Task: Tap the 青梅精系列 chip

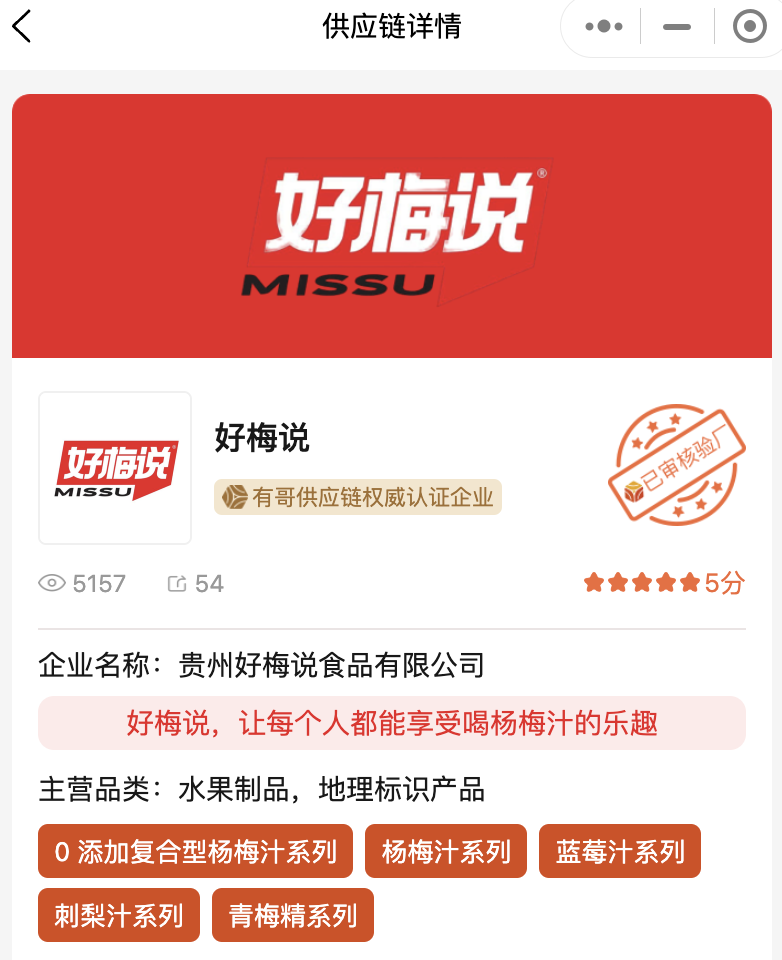Action: tap(293, 915)
